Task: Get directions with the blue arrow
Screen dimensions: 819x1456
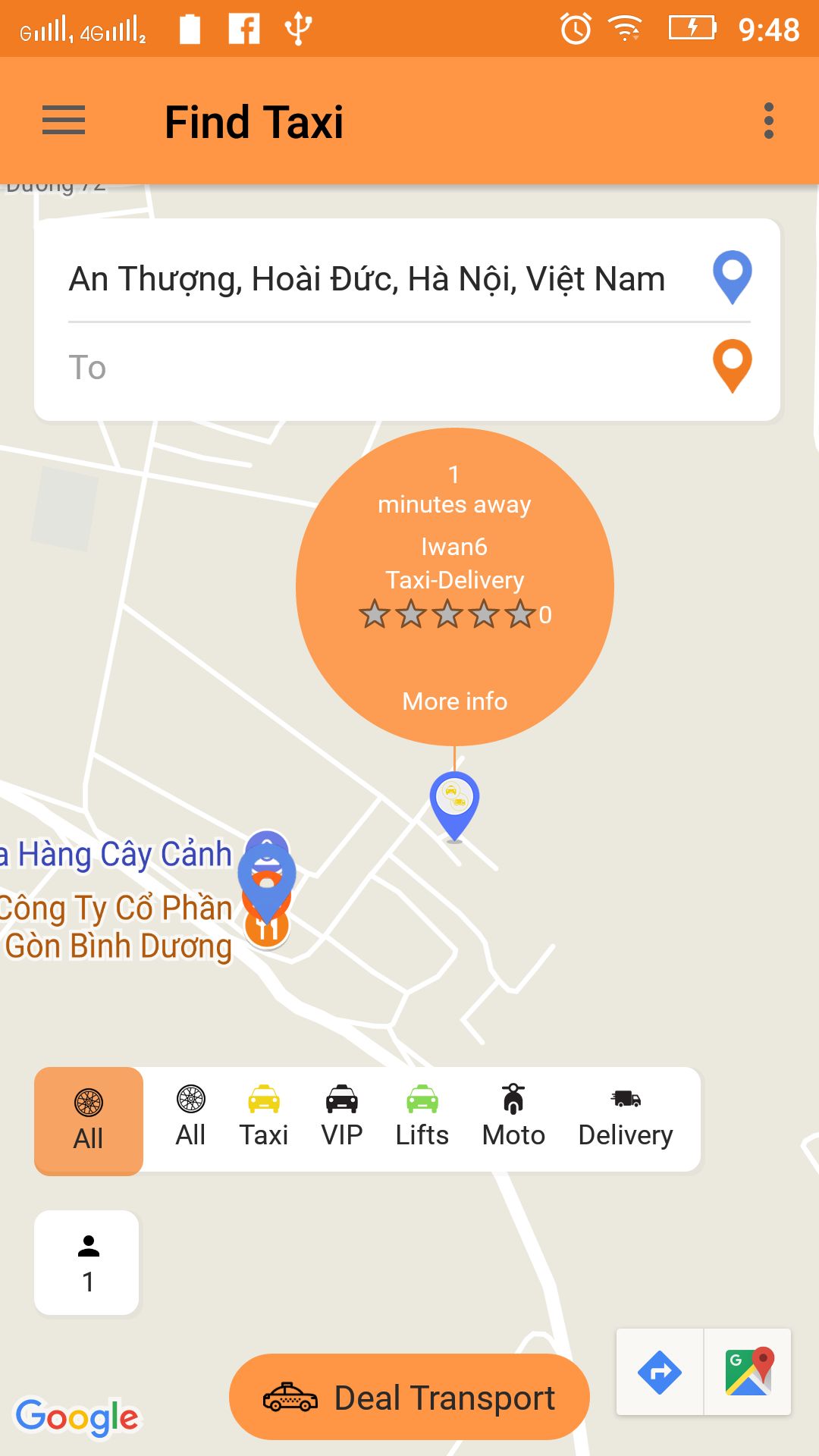Action: [660, 1372]
